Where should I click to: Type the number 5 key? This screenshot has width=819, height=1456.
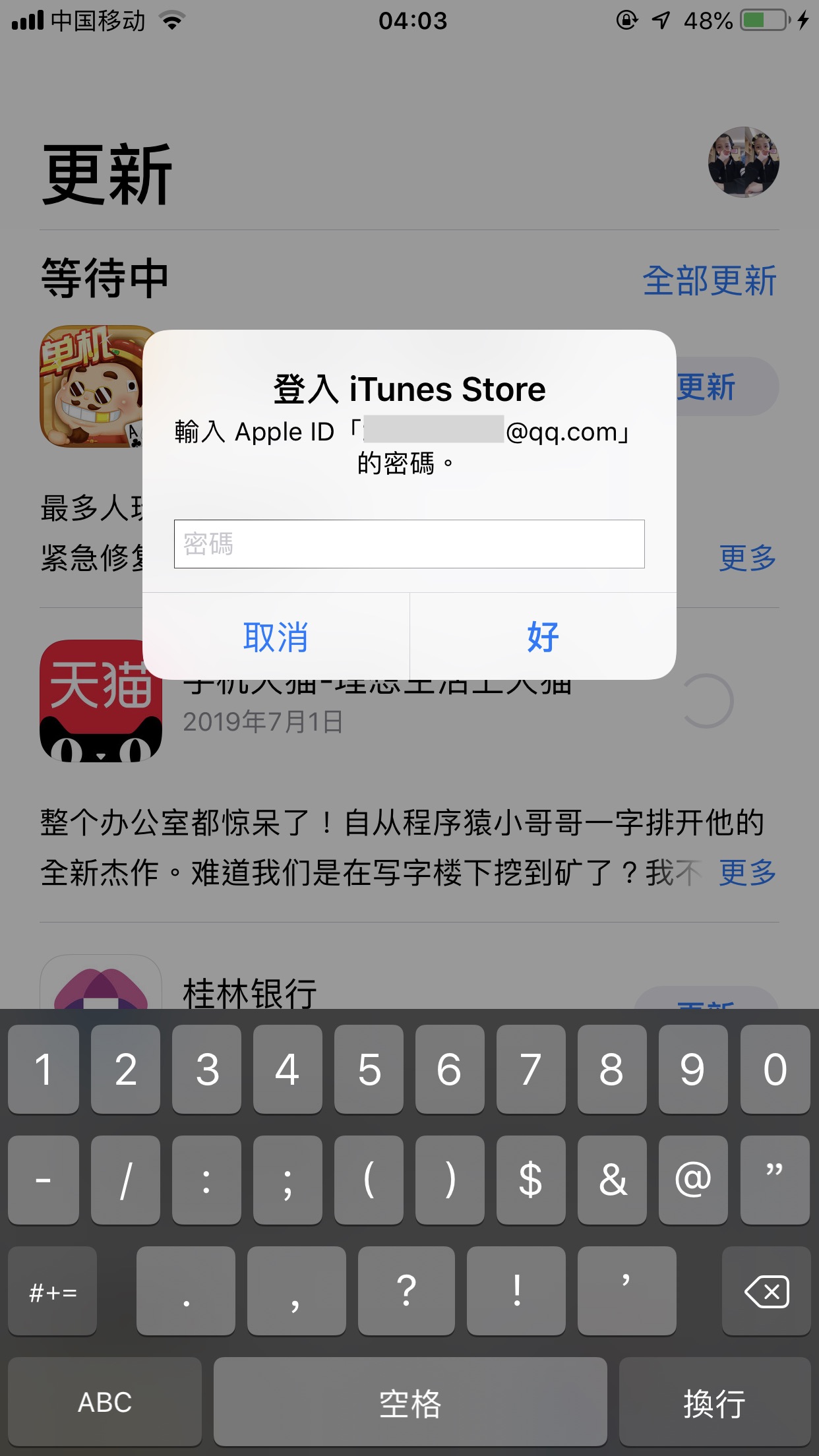pyautogui.click(x=369, y=1070)
